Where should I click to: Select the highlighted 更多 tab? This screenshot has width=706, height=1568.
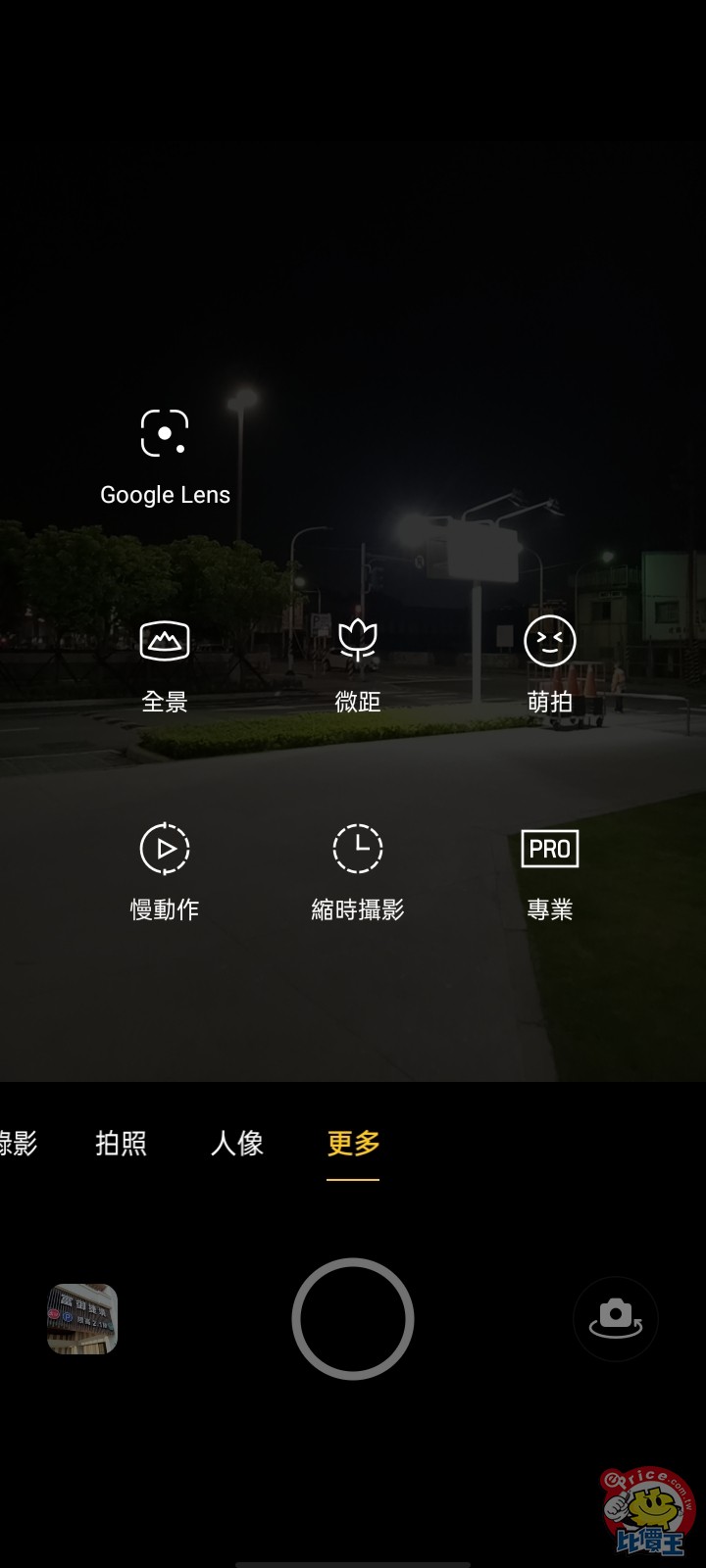coord(352,1145)
